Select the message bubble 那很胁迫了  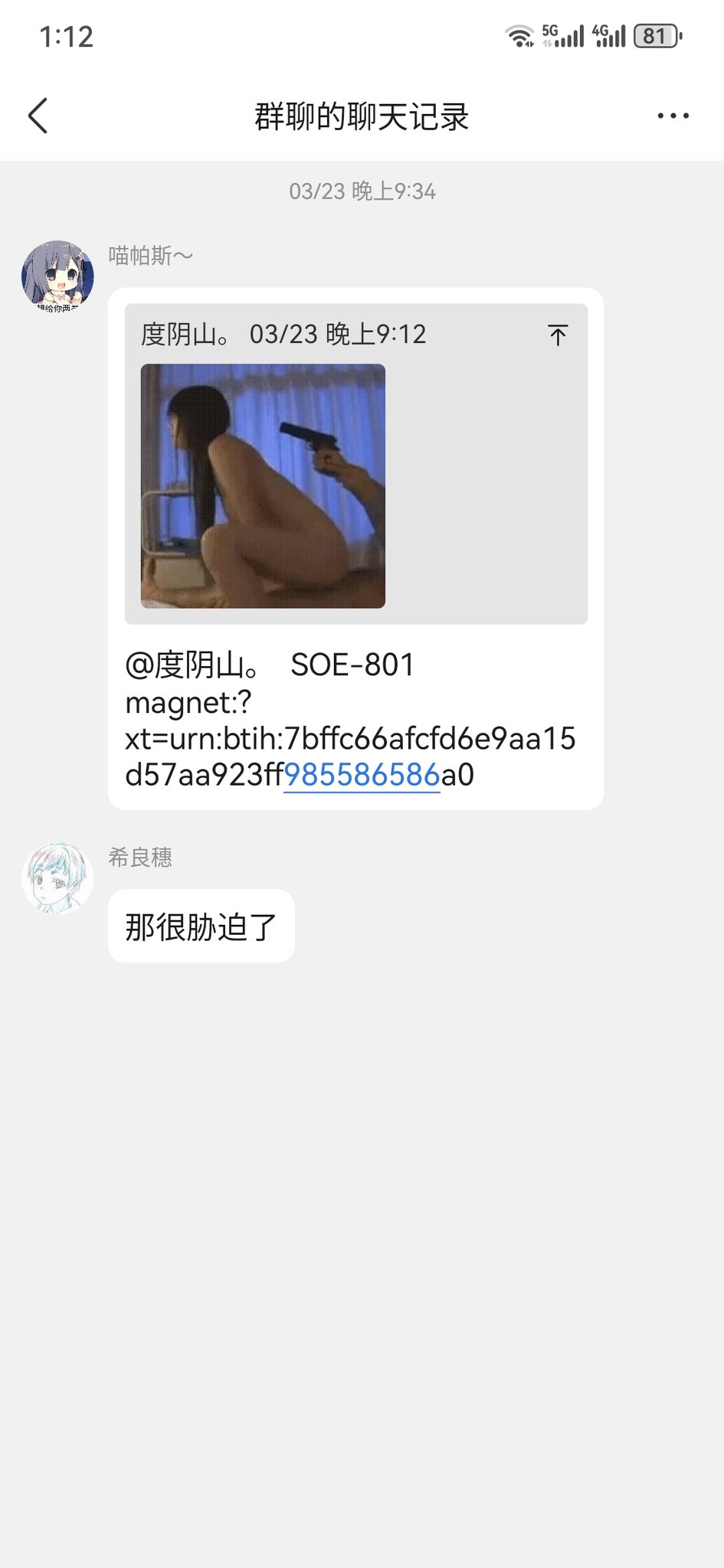tap(201, 926)
